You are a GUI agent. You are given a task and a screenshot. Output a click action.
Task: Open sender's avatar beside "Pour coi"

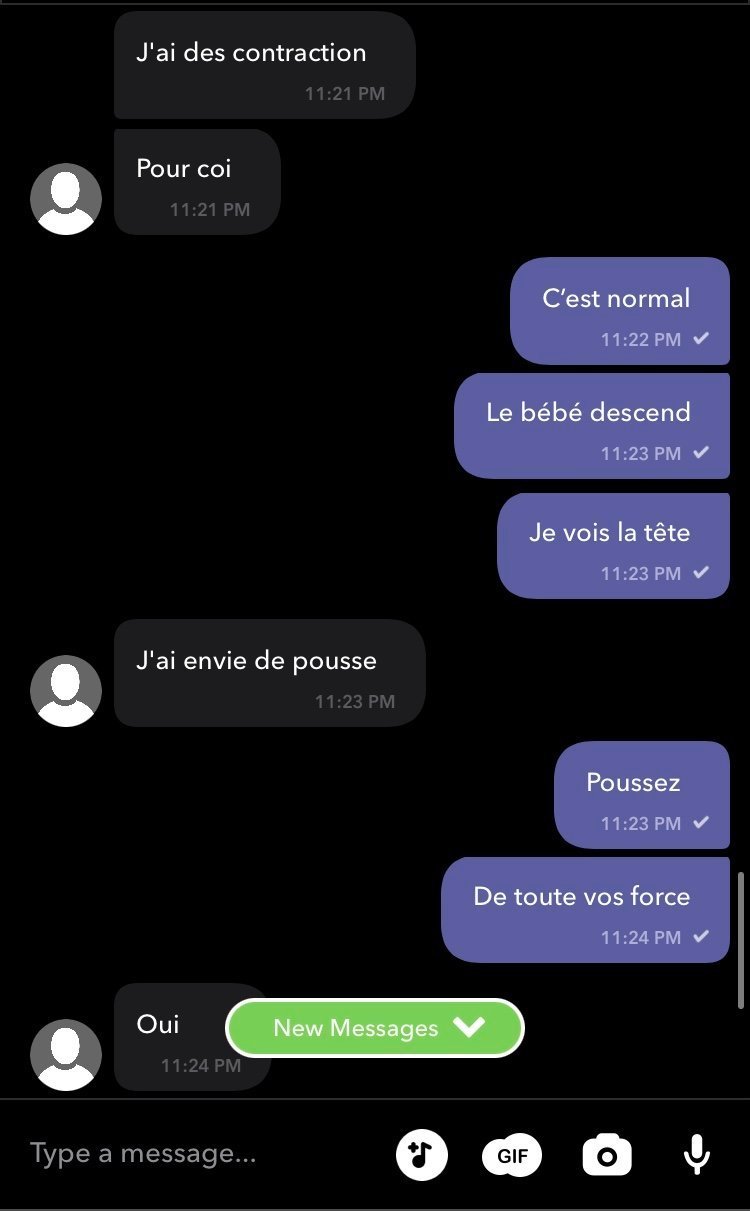pyautogui.click(x=66, y=199)
